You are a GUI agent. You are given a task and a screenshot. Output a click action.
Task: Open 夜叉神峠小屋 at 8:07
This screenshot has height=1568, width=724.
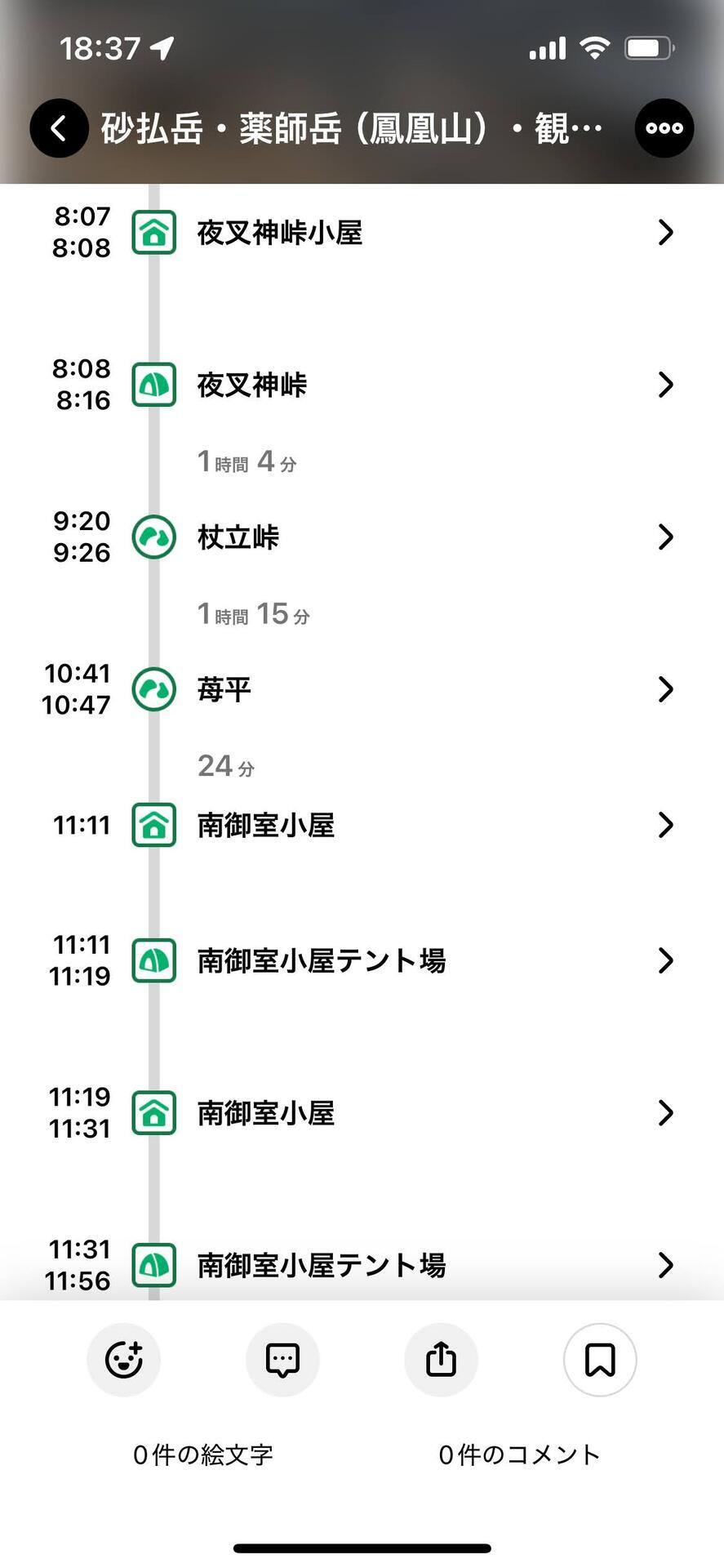279,233
